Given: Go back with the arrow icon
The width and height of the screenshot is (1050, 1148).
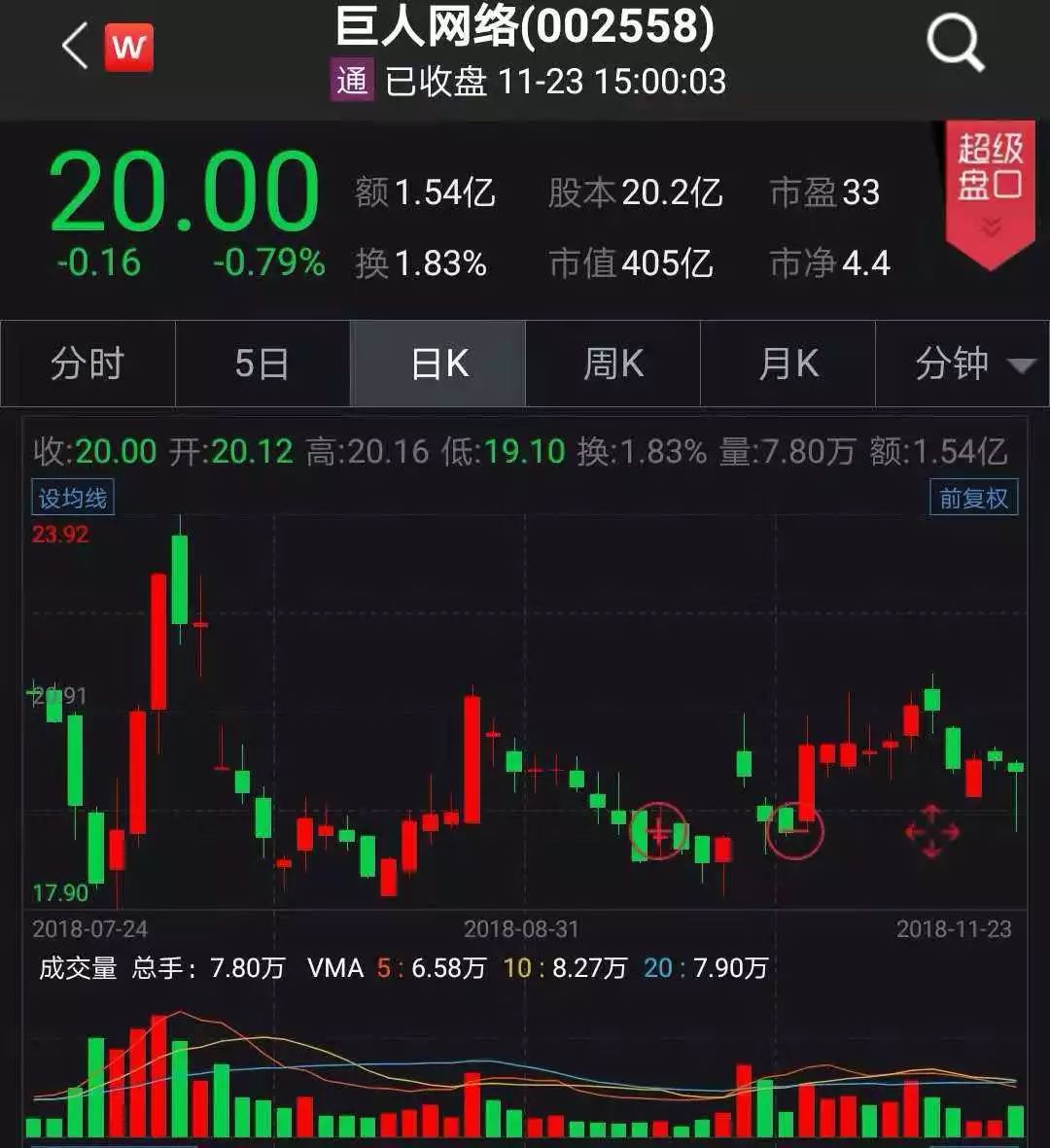Looking at the screenshot, I should [x=75, y=45].
